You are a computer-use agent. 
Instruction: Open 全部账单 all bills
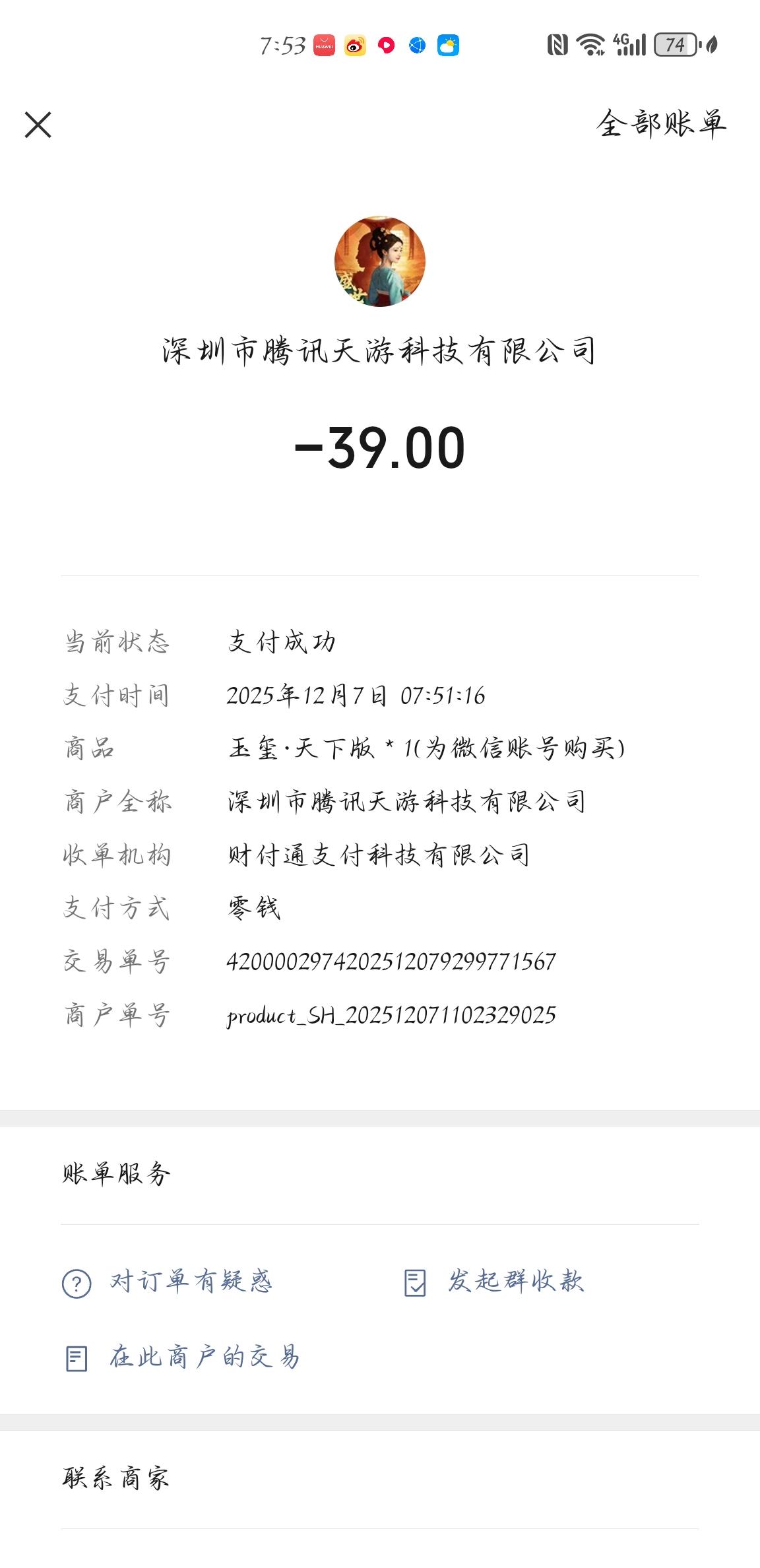tap(661, 124)
